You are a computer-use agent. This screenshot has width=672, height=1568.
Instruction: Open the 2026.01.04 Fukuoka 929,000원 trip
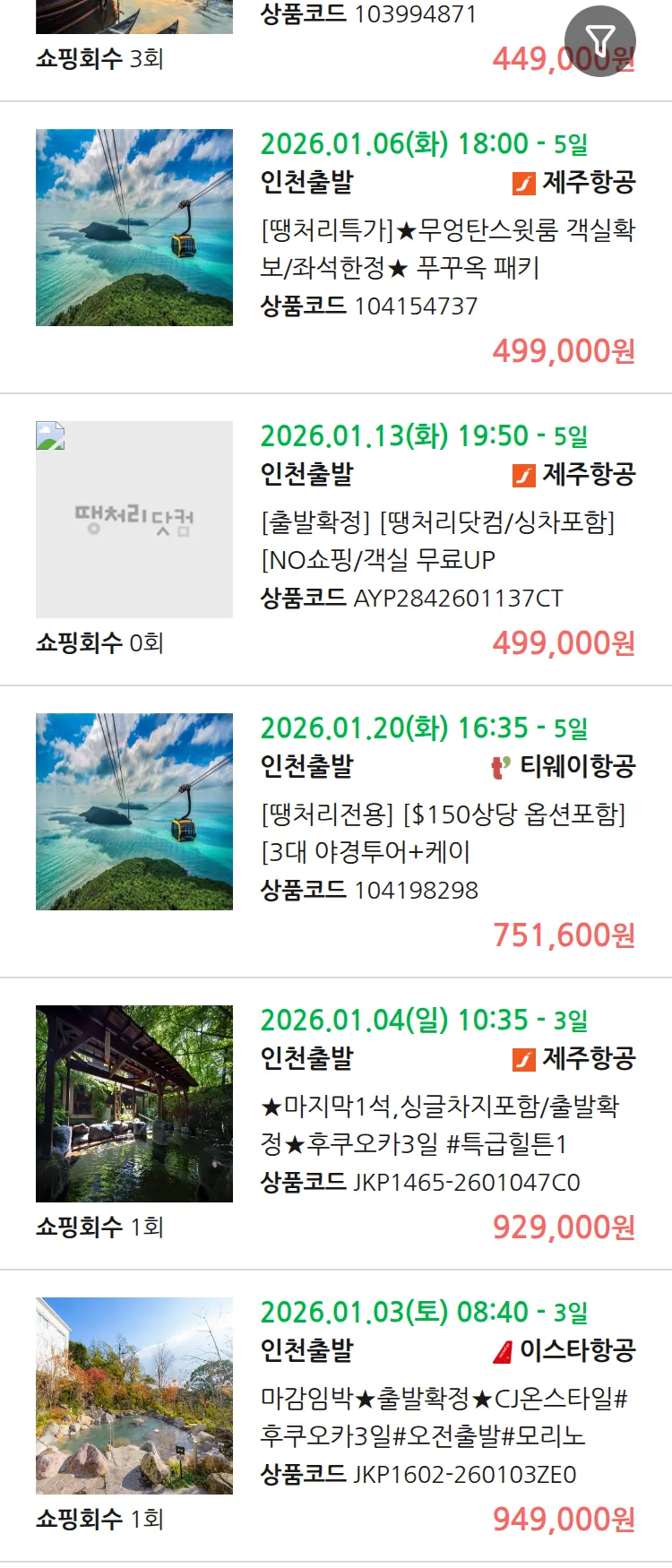(x=446, y=1124)
